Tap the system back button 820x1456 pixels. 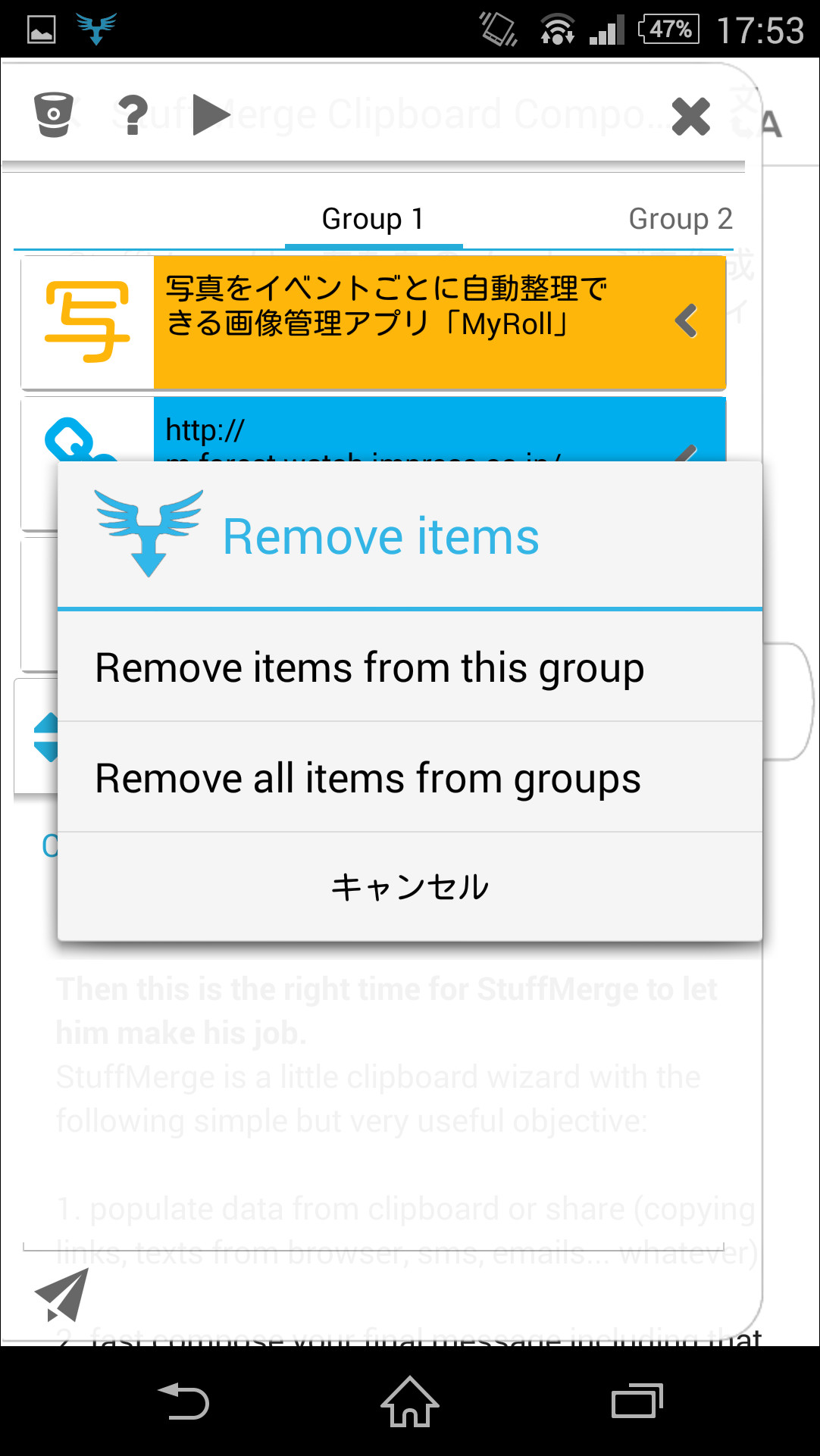tap(183, 1401)
